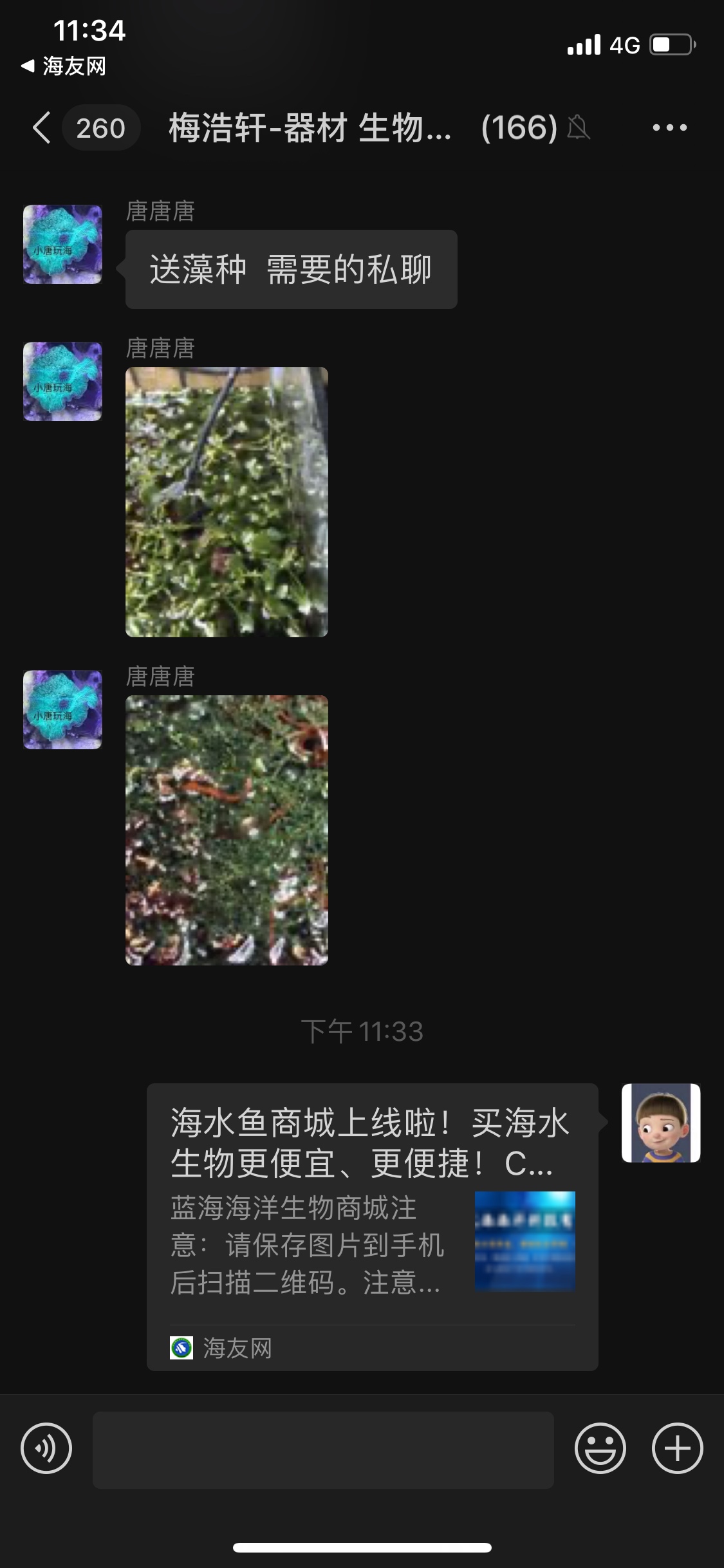Switch to voice message input

coord(46,1448)
